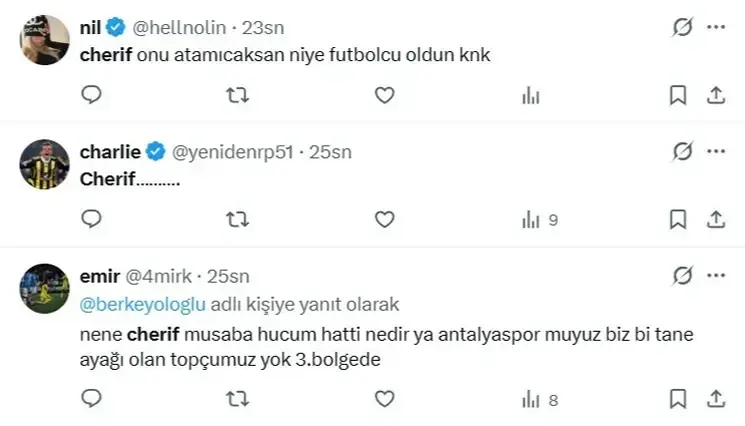
Task: Repost charlie's tweet
Action: (237, 218)
